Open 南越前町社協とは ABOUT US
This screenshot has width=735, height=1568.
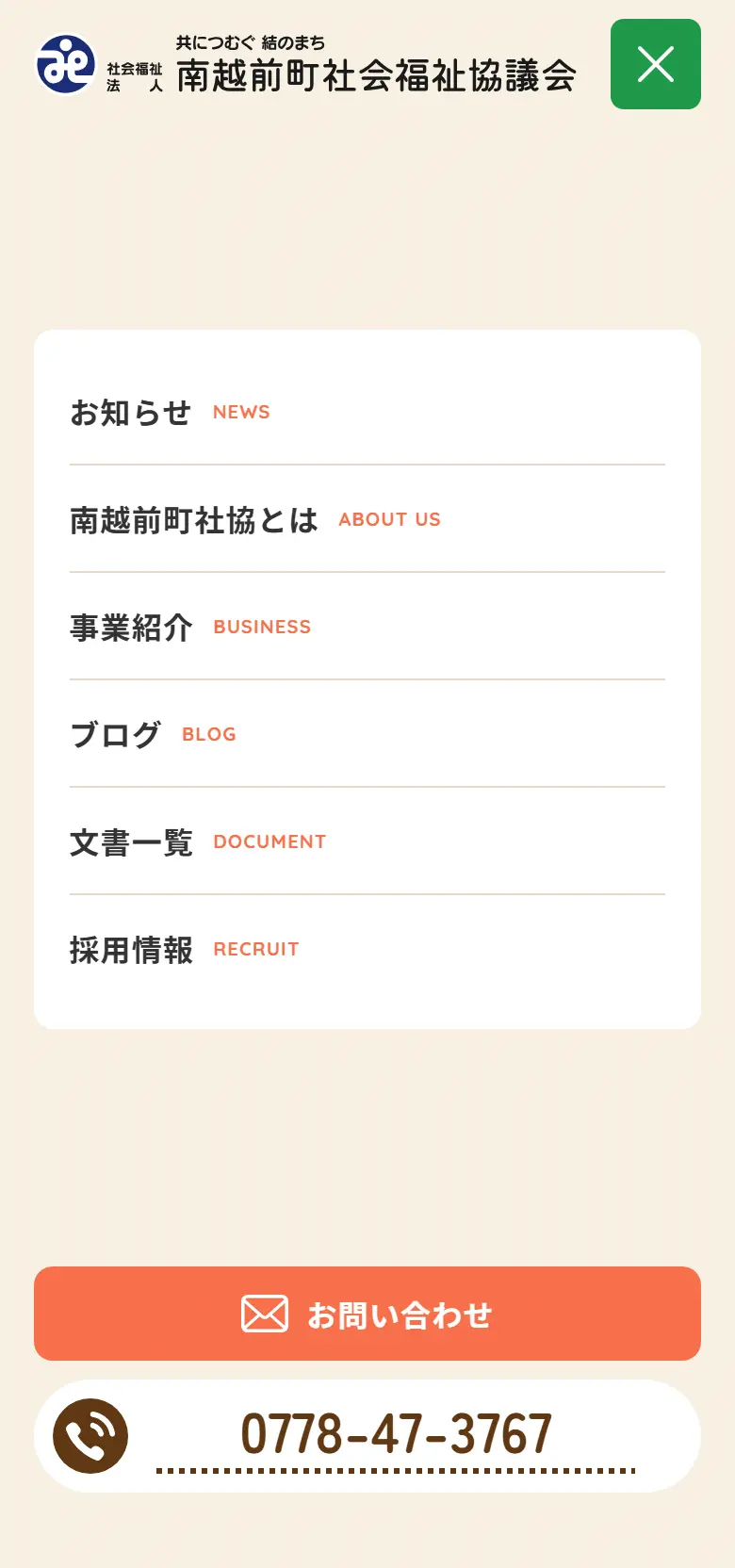point(367,519)
